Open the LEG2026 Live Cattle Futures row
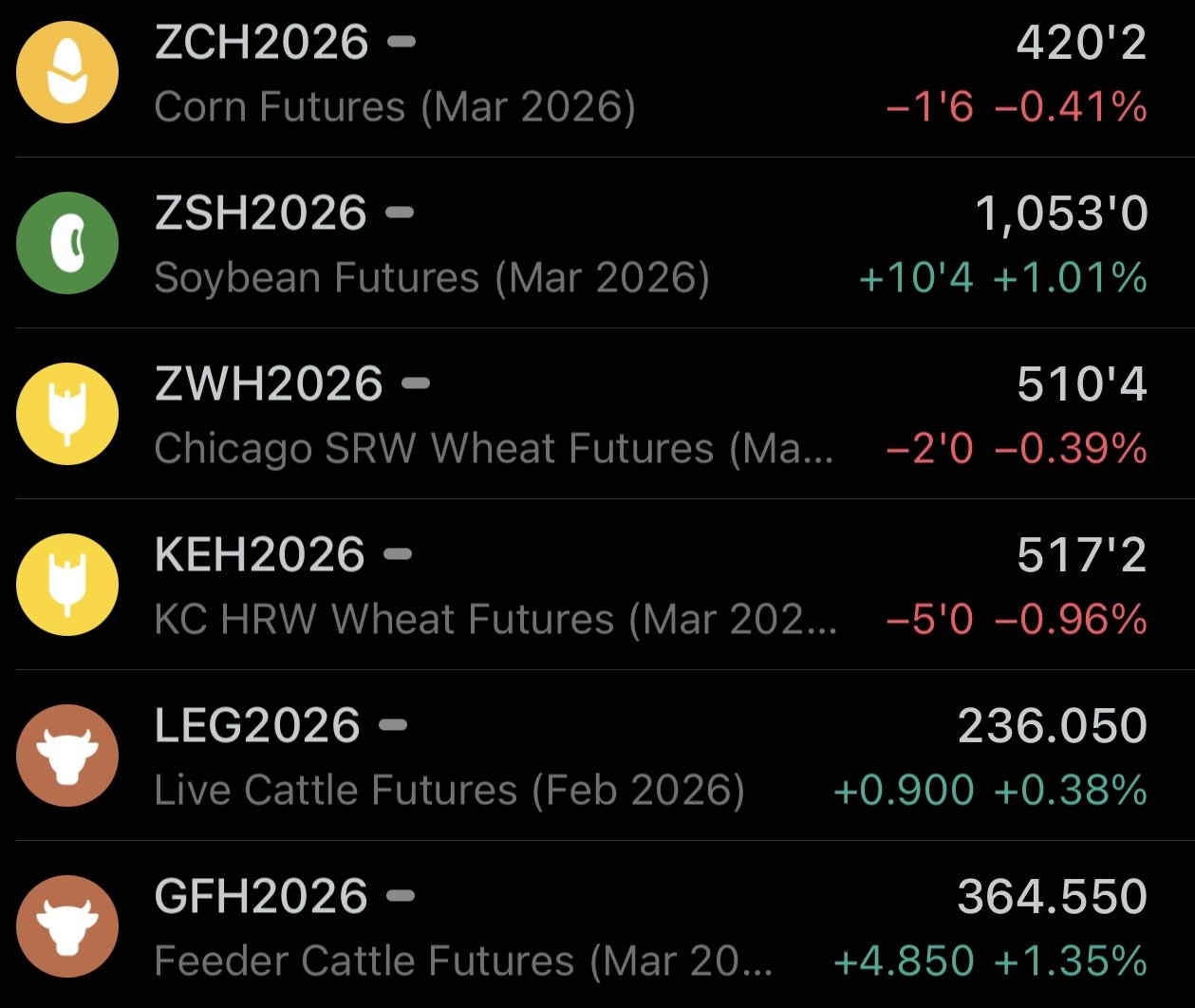The image size is (1195, 1008). 597,756
